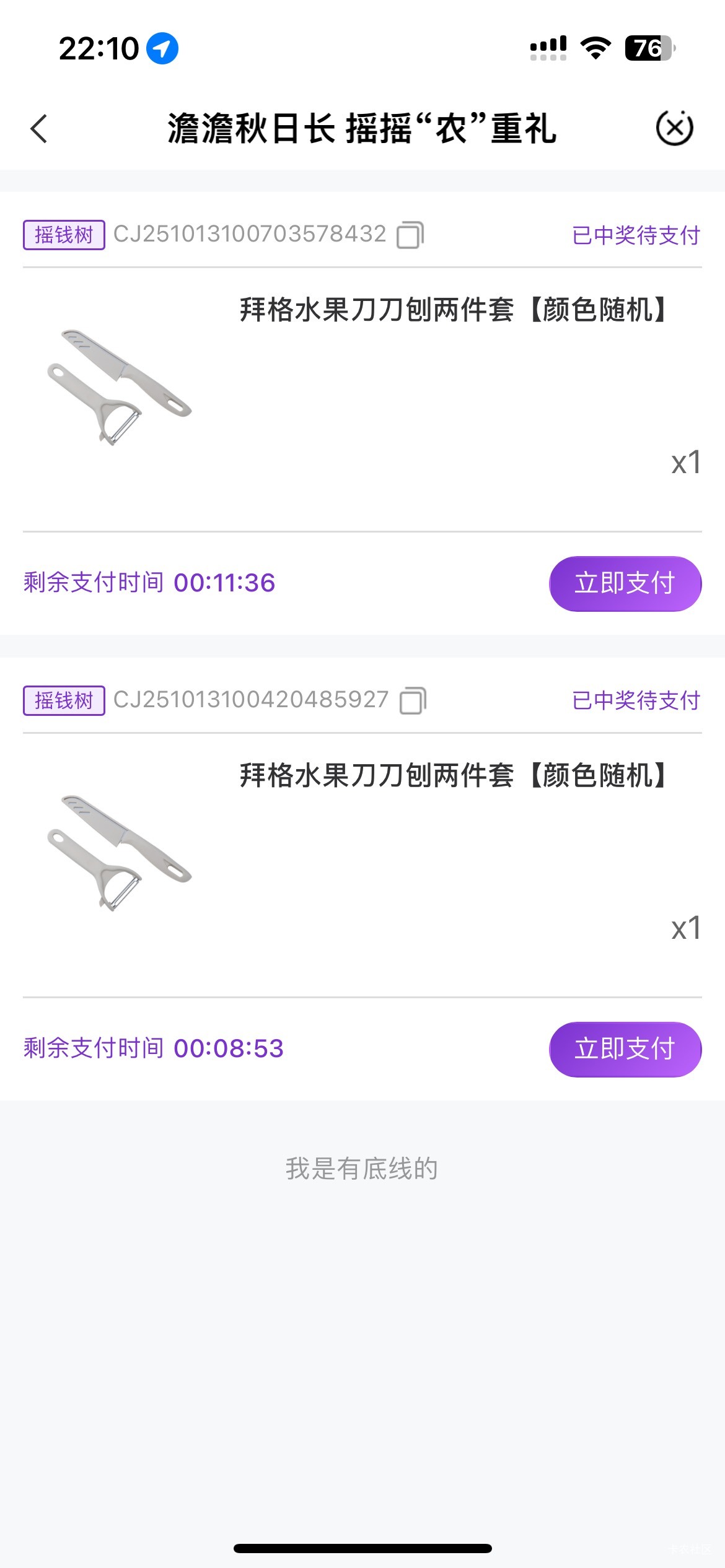Copy order number CJ251013100703578432
Image resolution: width=725 pixels, height=1568 pixels.
[x=410, y=235]
